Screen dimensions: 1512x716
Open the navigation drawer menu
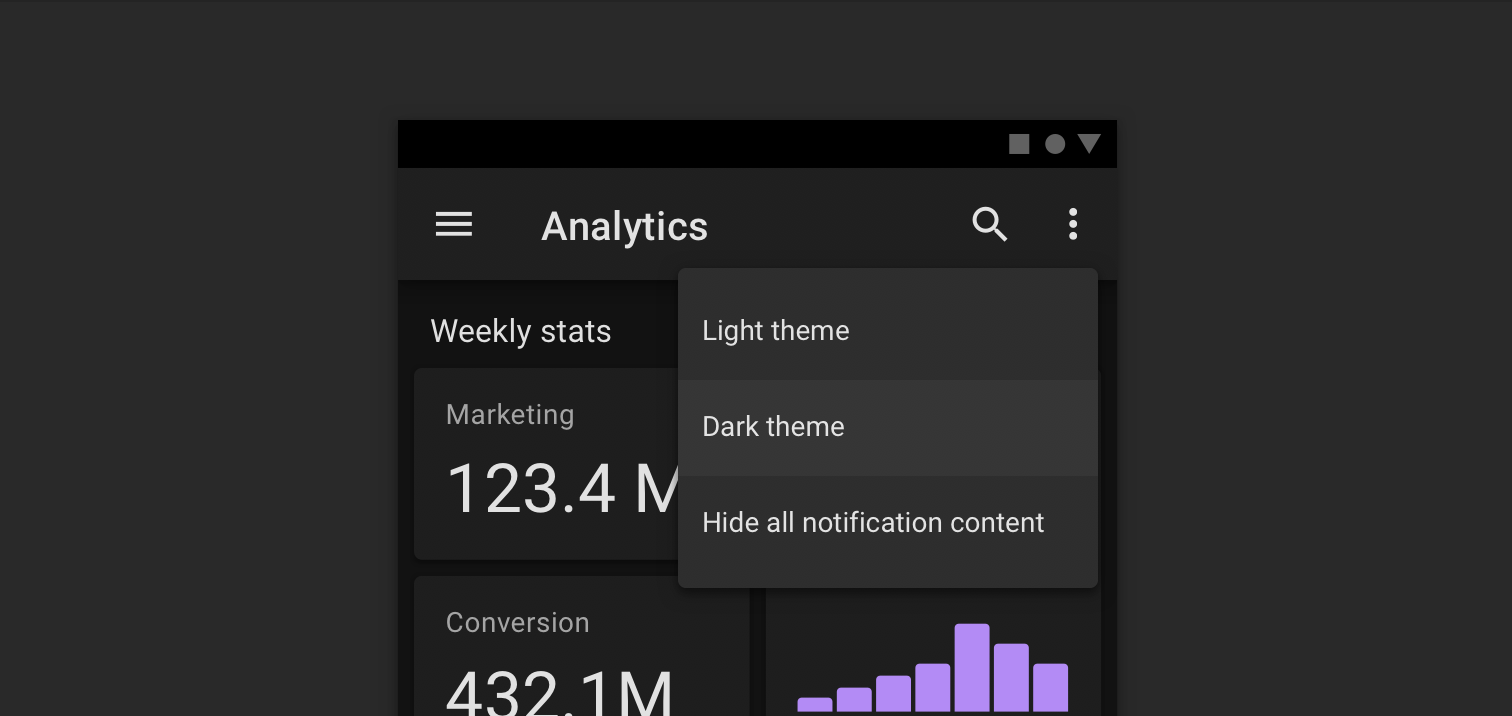pos(454,225)
